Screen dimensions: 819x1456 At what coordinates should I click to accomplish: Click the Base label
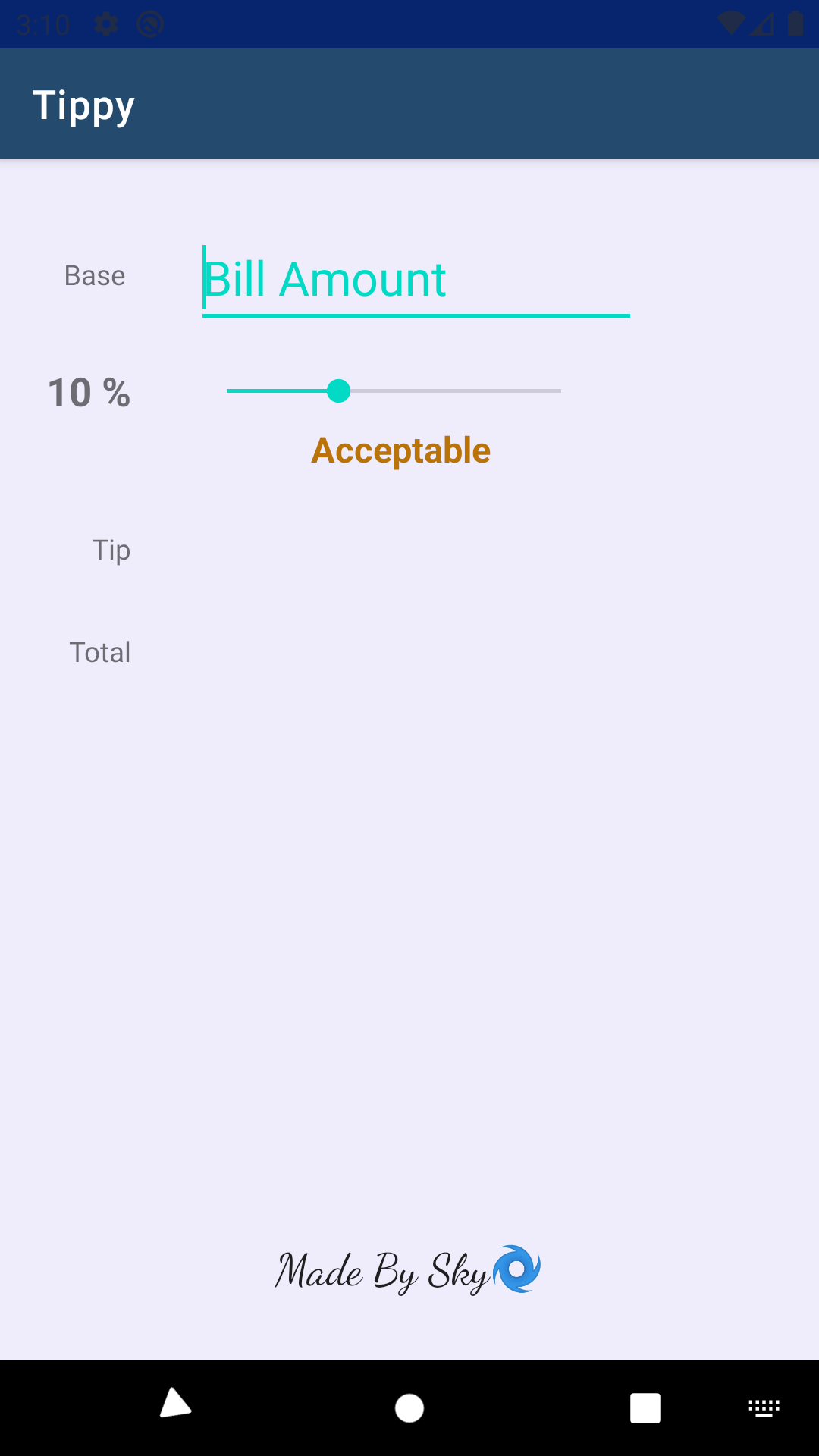(94, 275)
